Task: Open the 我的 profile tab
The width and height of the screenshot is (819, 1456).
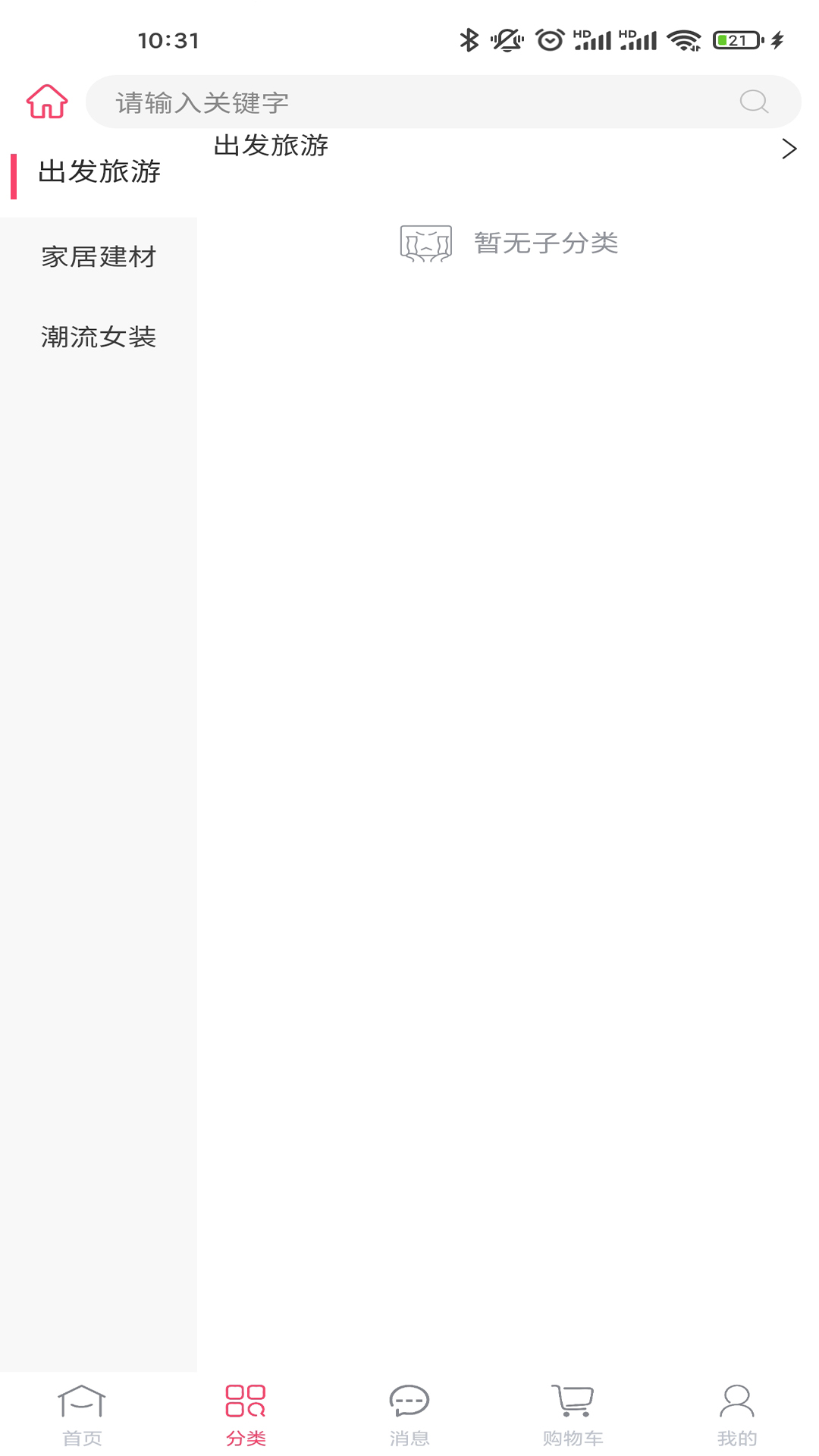Action: (737, 1415)
